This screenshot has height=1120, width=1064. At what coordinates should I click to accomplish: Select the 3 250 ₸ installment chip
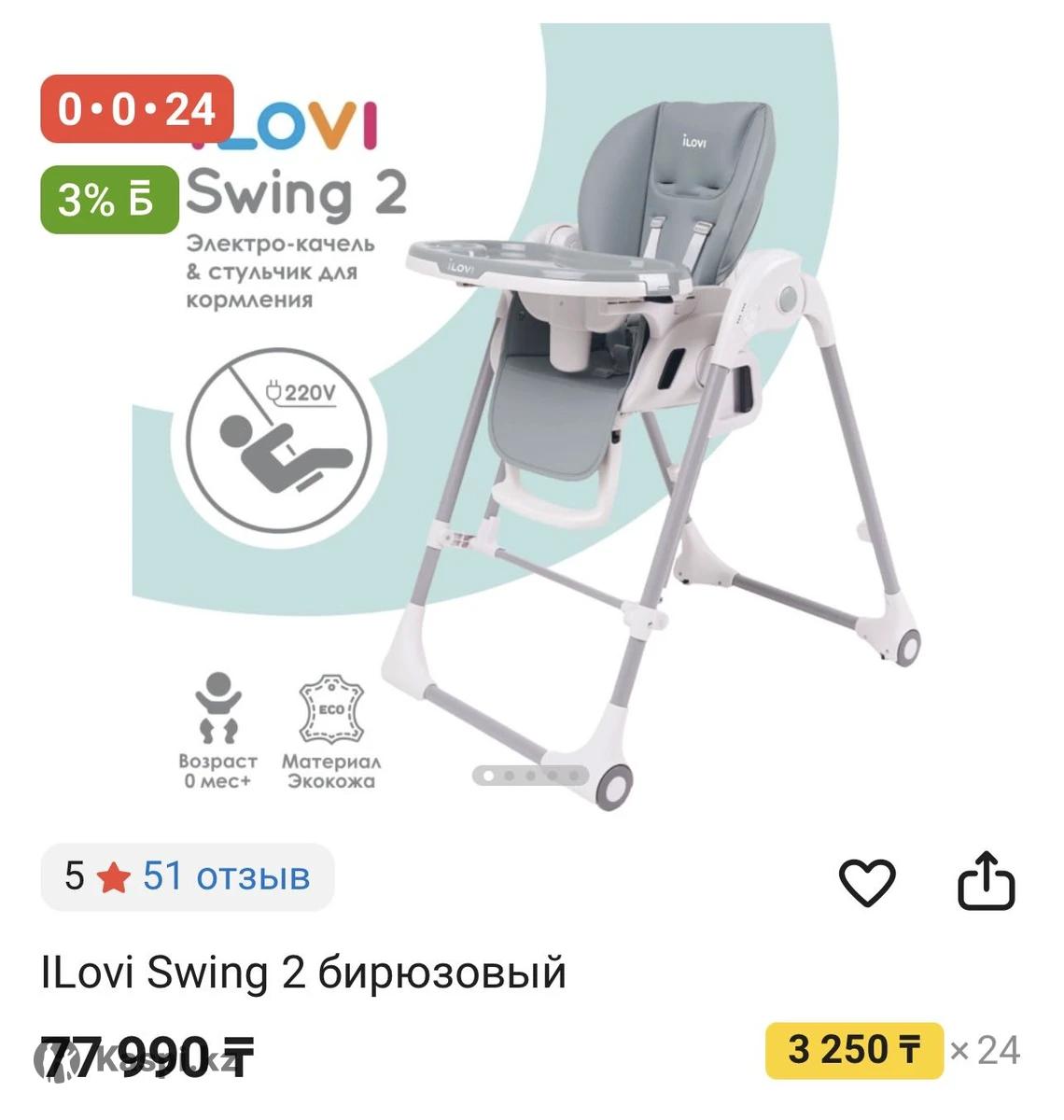pos(854,1050)
